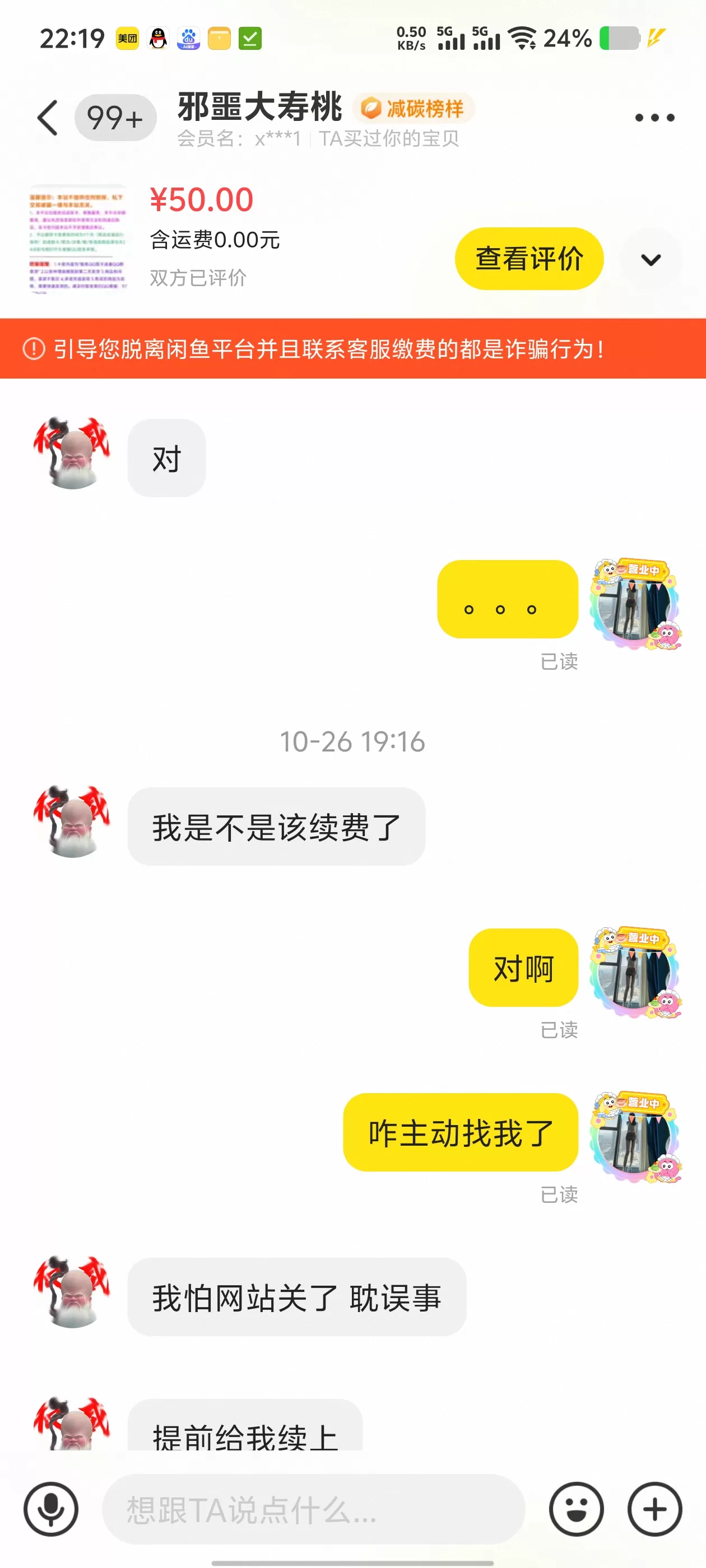Screen dimensions: 706x1568
Task: Go back from the chat with 邪噩大寿桃
Action: [x=48, y=118]
